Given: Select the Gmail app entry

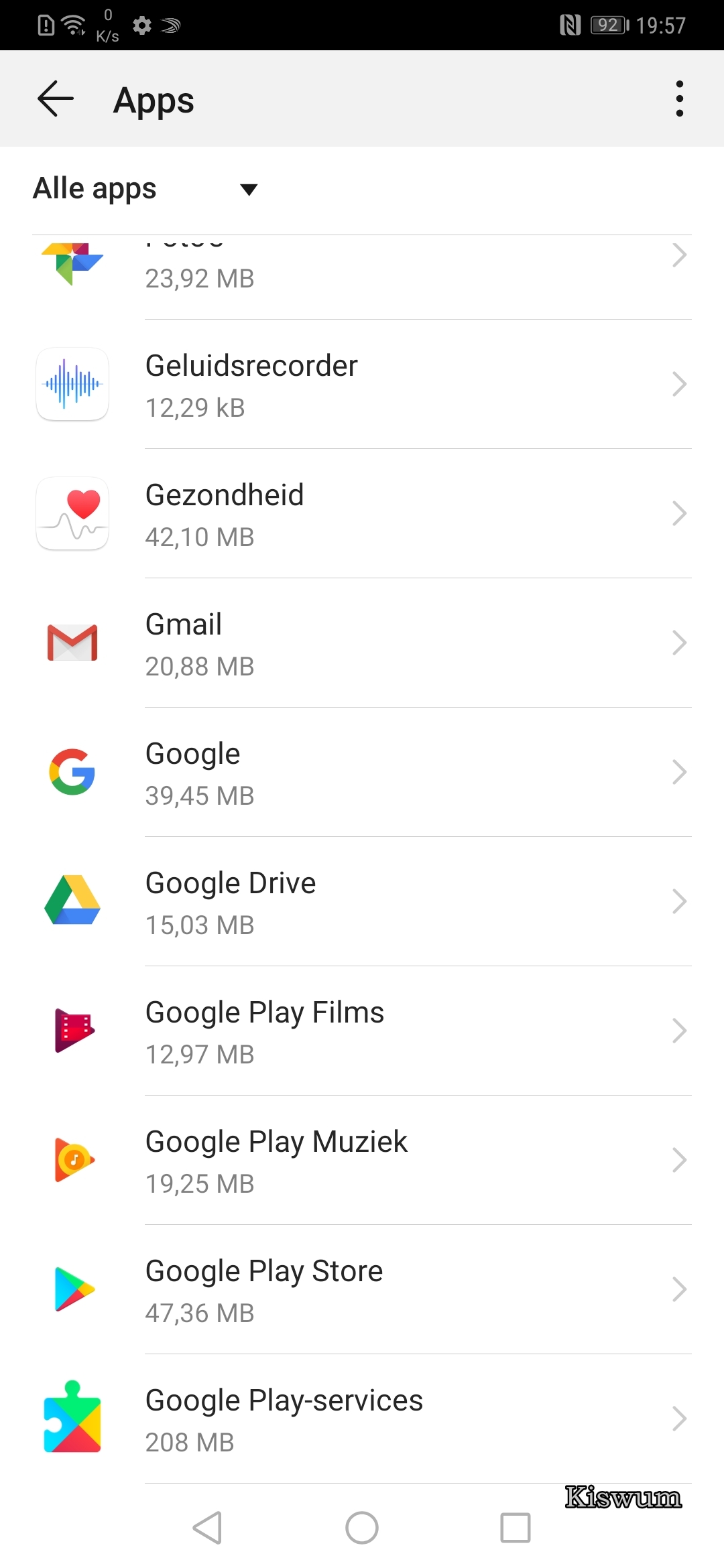Looking at the screenshot, I should 362,643.
